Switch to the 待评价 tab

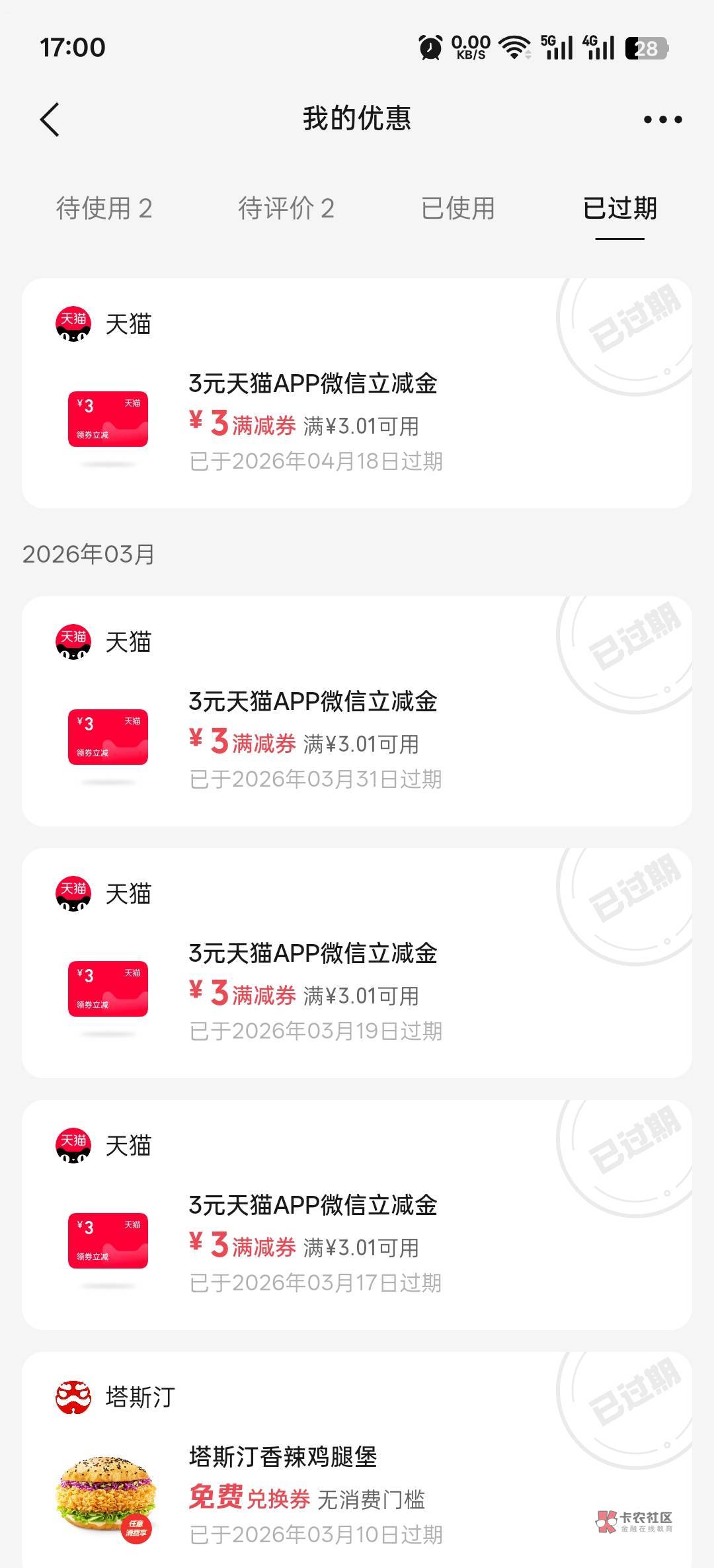pyautogui.click(x=286, y=208)
